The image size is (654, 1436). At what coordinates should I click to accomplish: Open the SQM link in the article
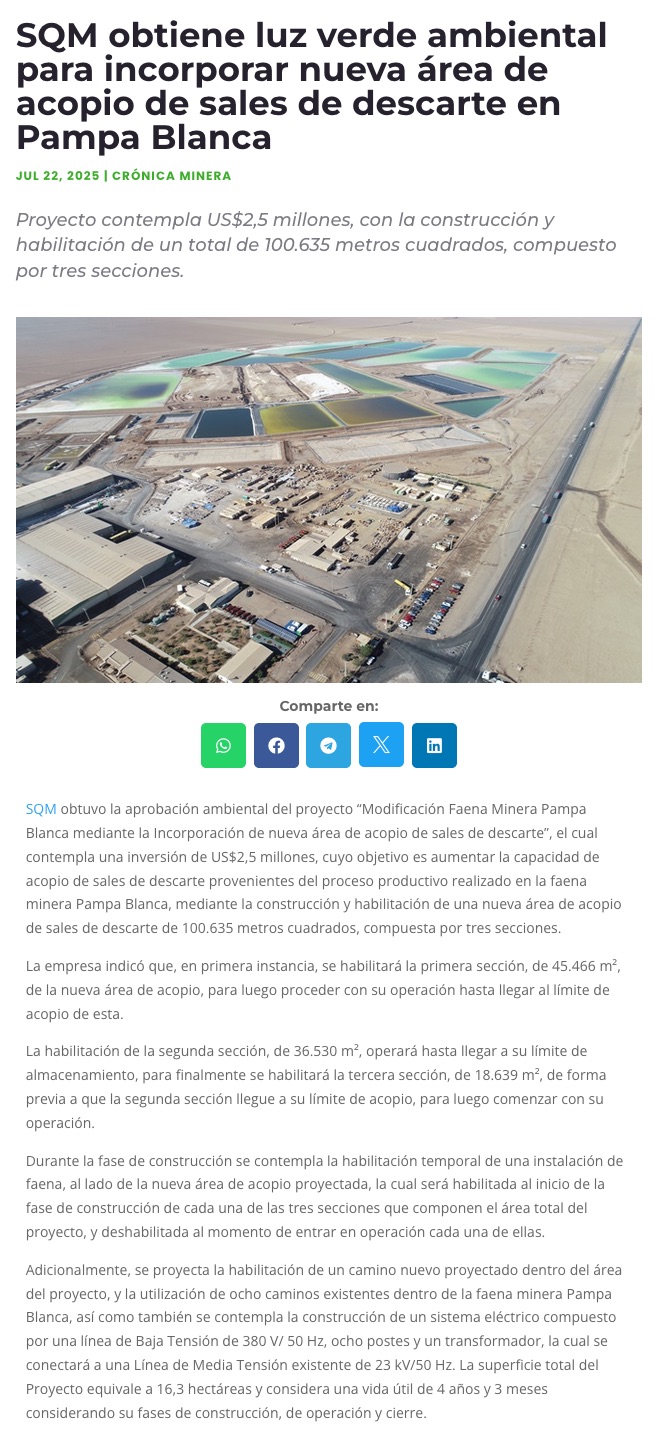click(x=41, y=808)
